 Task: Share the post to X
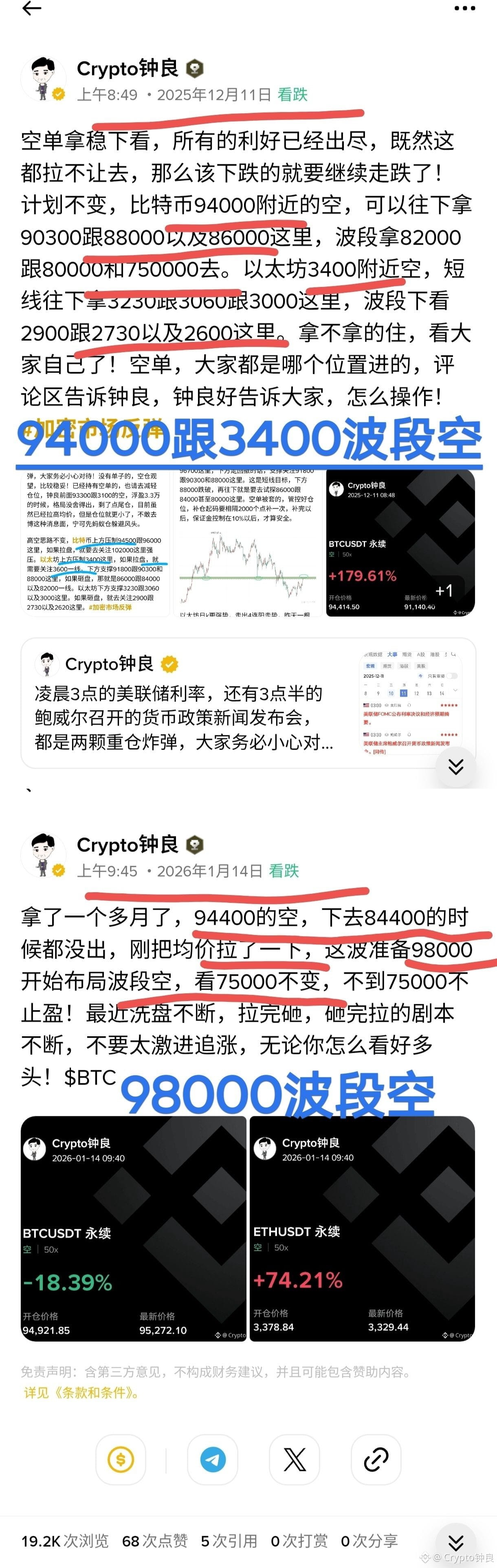[x=295, y=1460]
